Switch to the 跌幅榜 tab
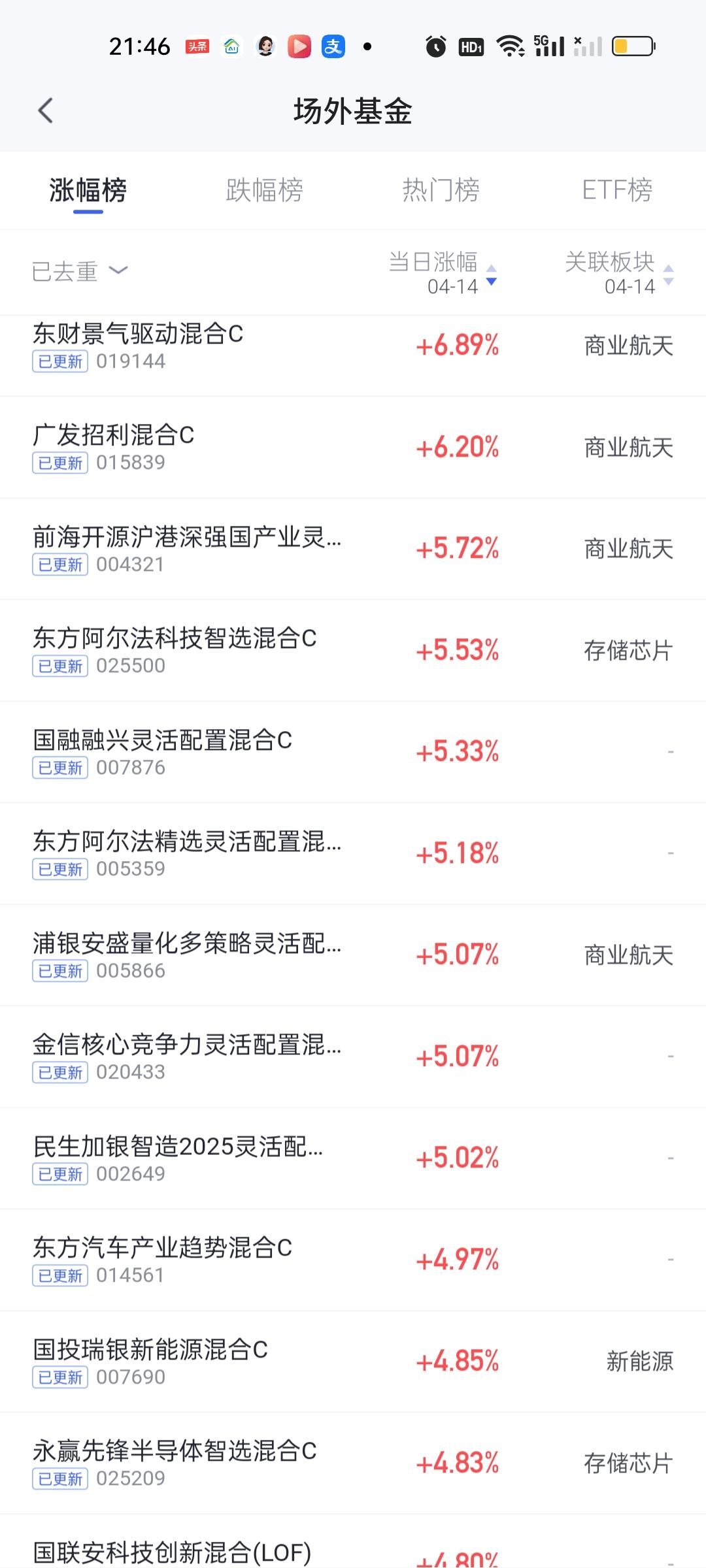This screenshot has height=1568, width=706. [264, 190]
